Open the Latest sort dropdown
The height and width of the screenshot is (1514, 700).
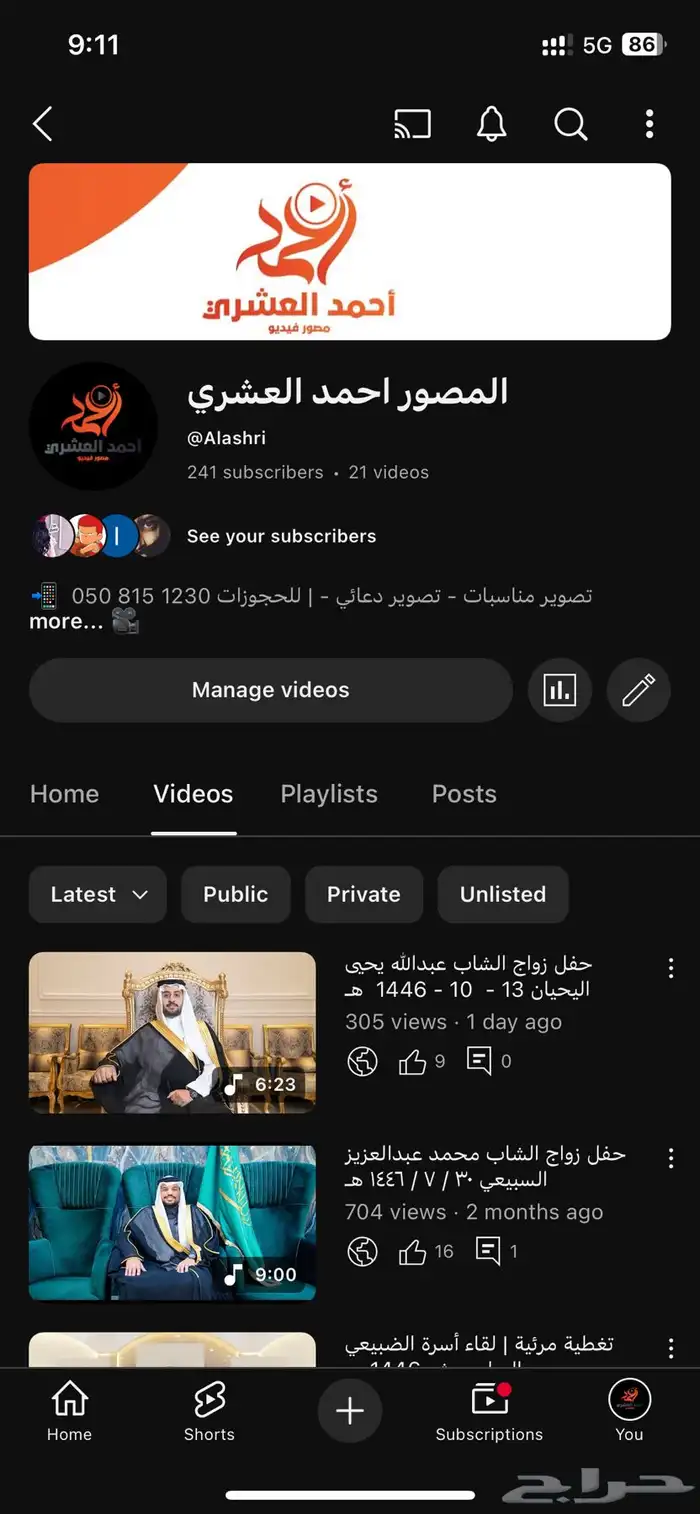(x=98, y=894)
